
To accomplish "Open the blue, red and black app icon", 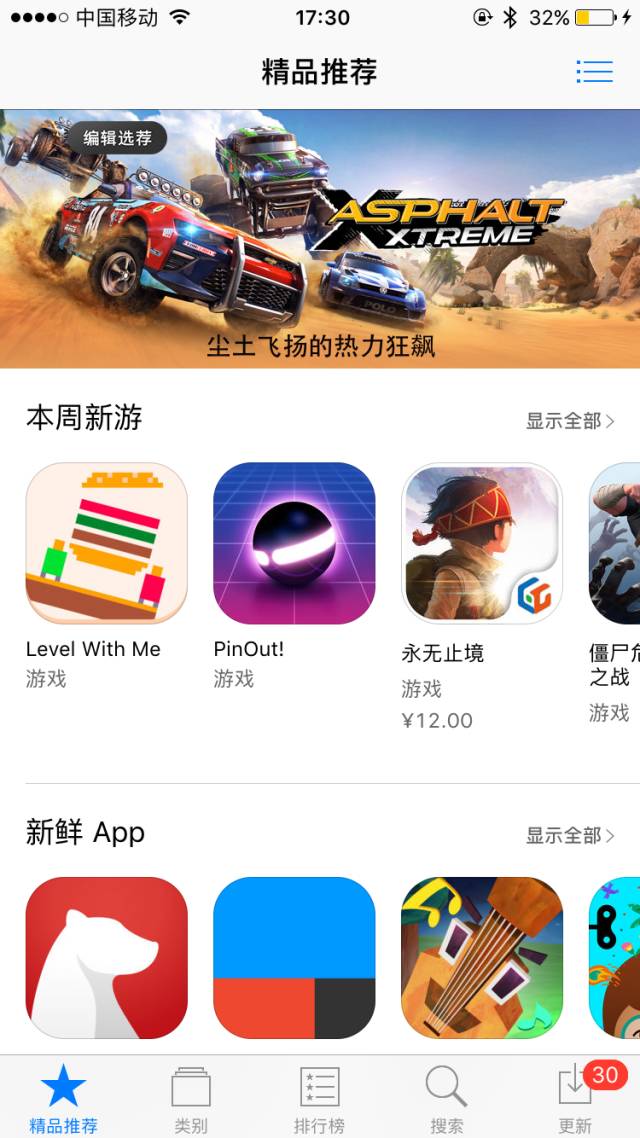I will [x=294, y=957].
